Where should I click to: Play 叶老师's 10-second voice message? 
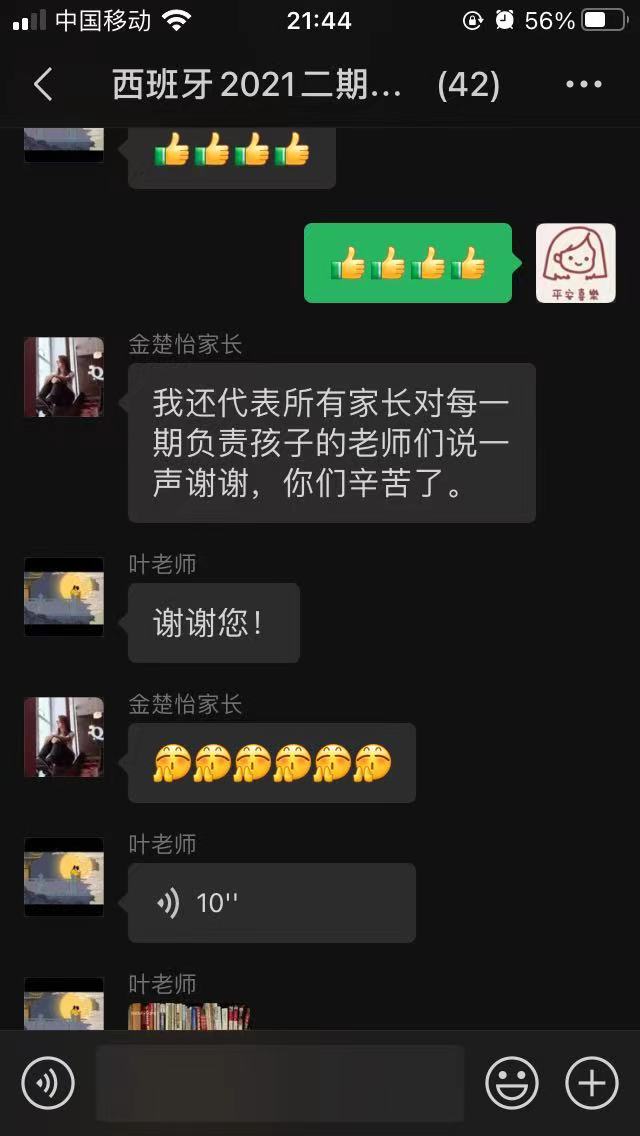(270, 903)
